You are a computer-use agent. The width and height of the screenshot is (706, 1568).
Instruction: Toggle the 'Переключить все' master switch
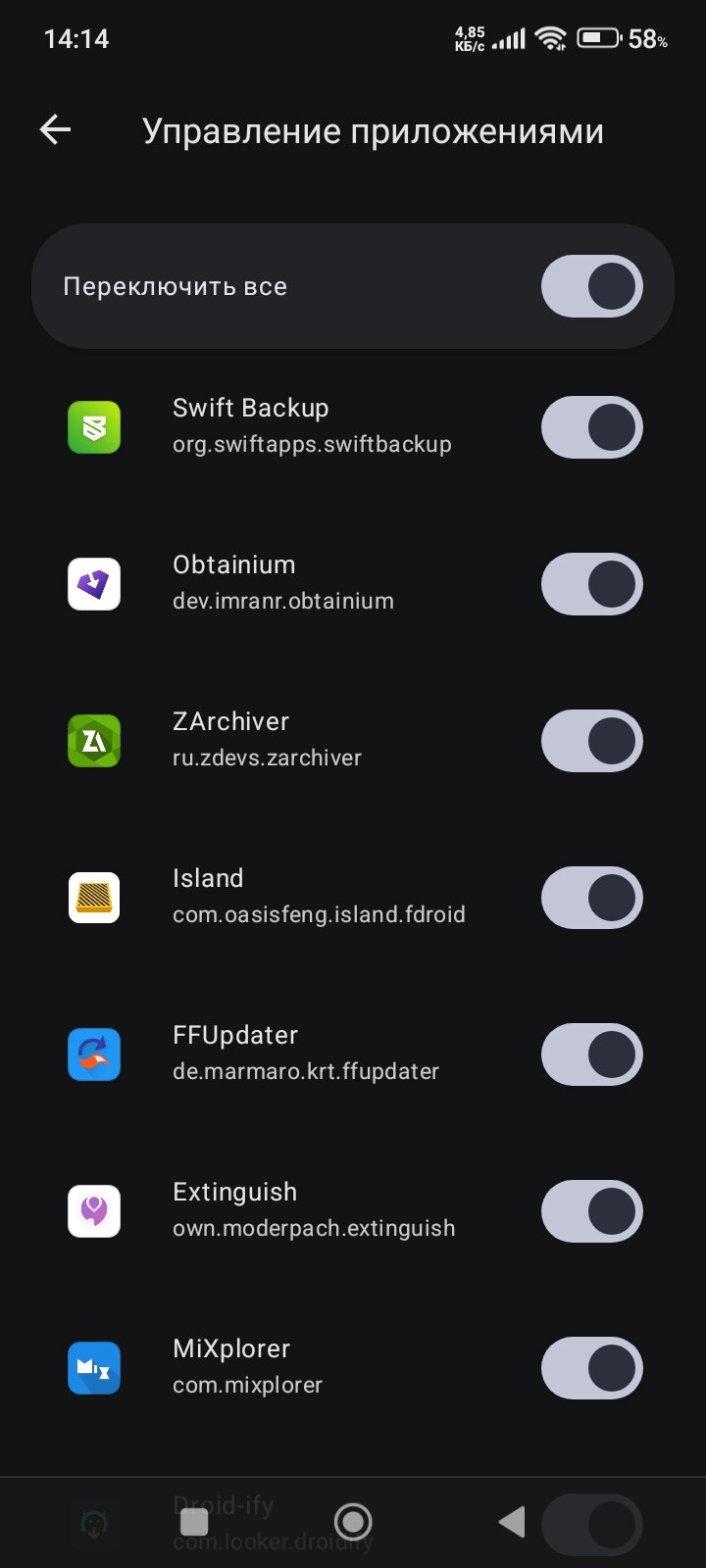click(591, 286)
